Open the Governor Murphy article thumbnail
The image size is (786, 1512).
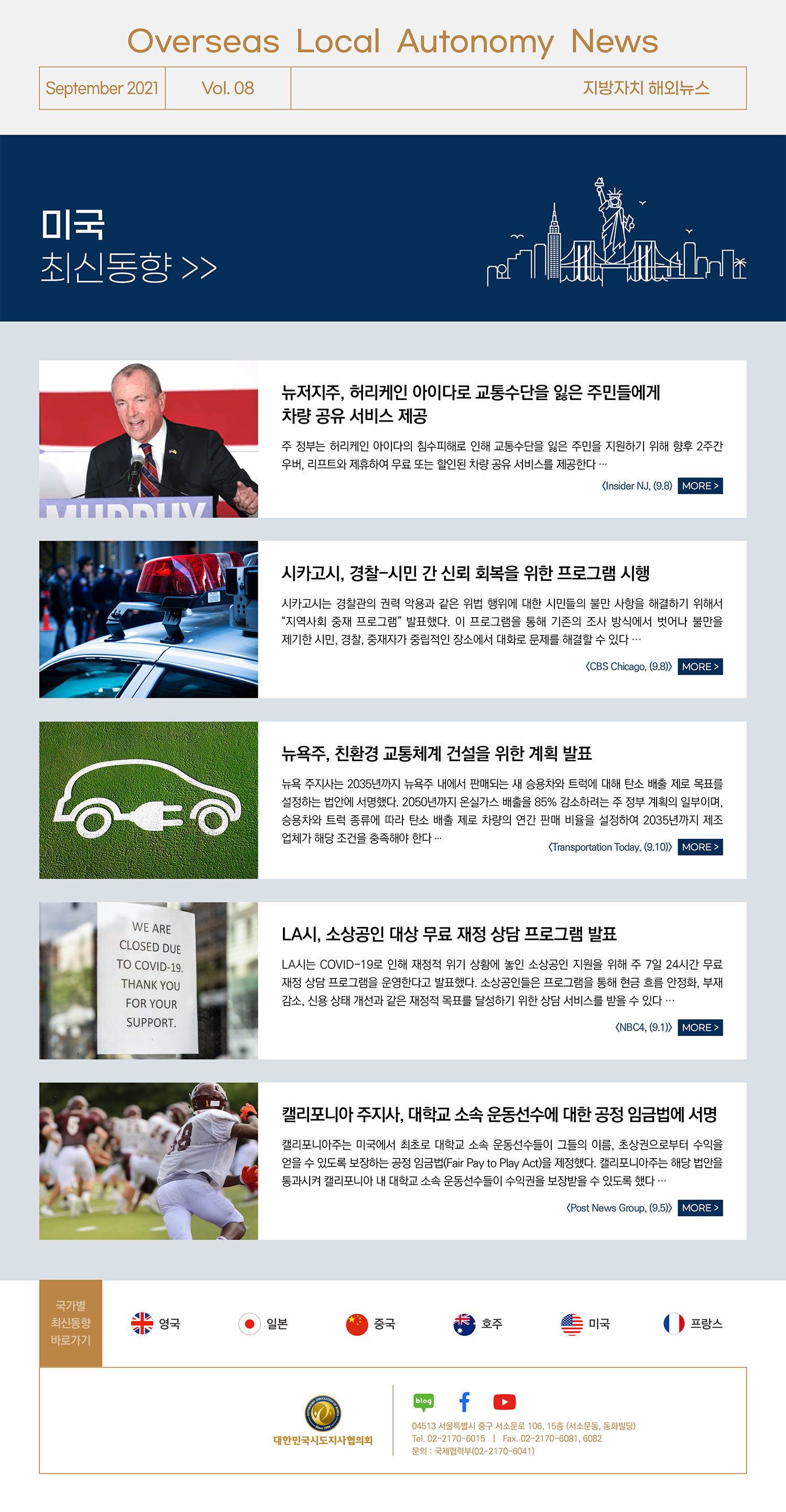tap(148, 439)
